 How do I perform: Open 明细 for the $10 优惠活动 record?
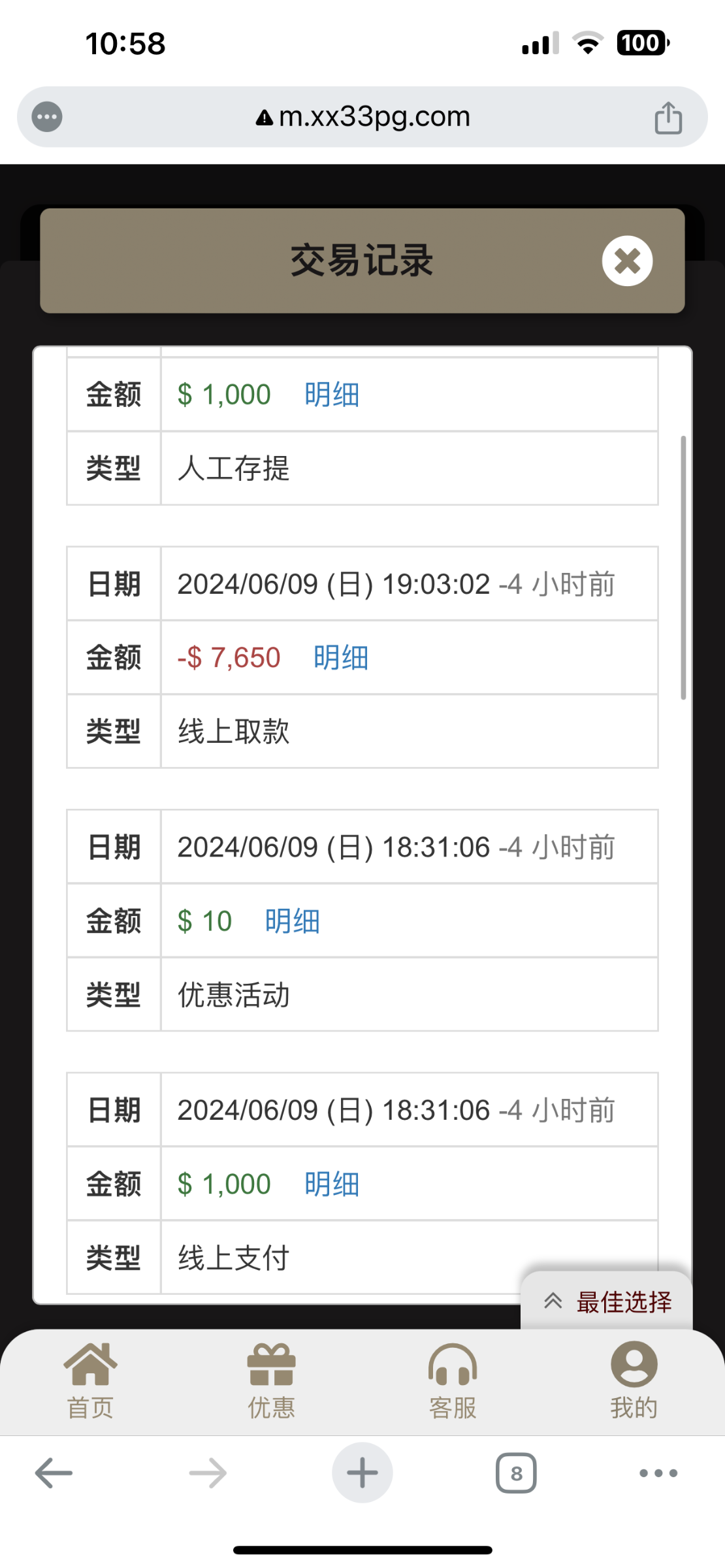tap(292, 921)
